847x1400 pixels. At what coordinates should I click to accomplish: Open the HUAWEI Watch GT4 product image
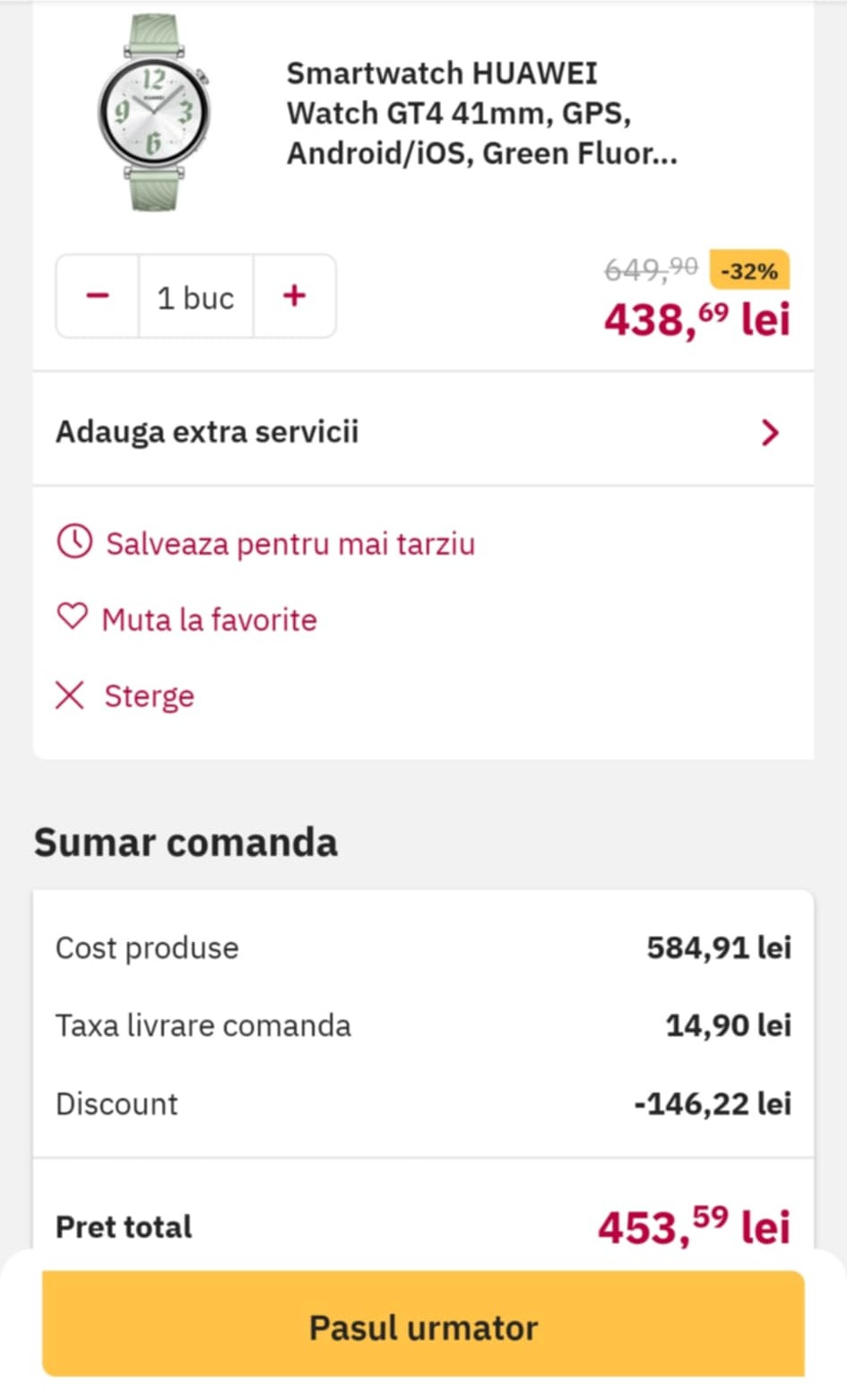point(154,114)
